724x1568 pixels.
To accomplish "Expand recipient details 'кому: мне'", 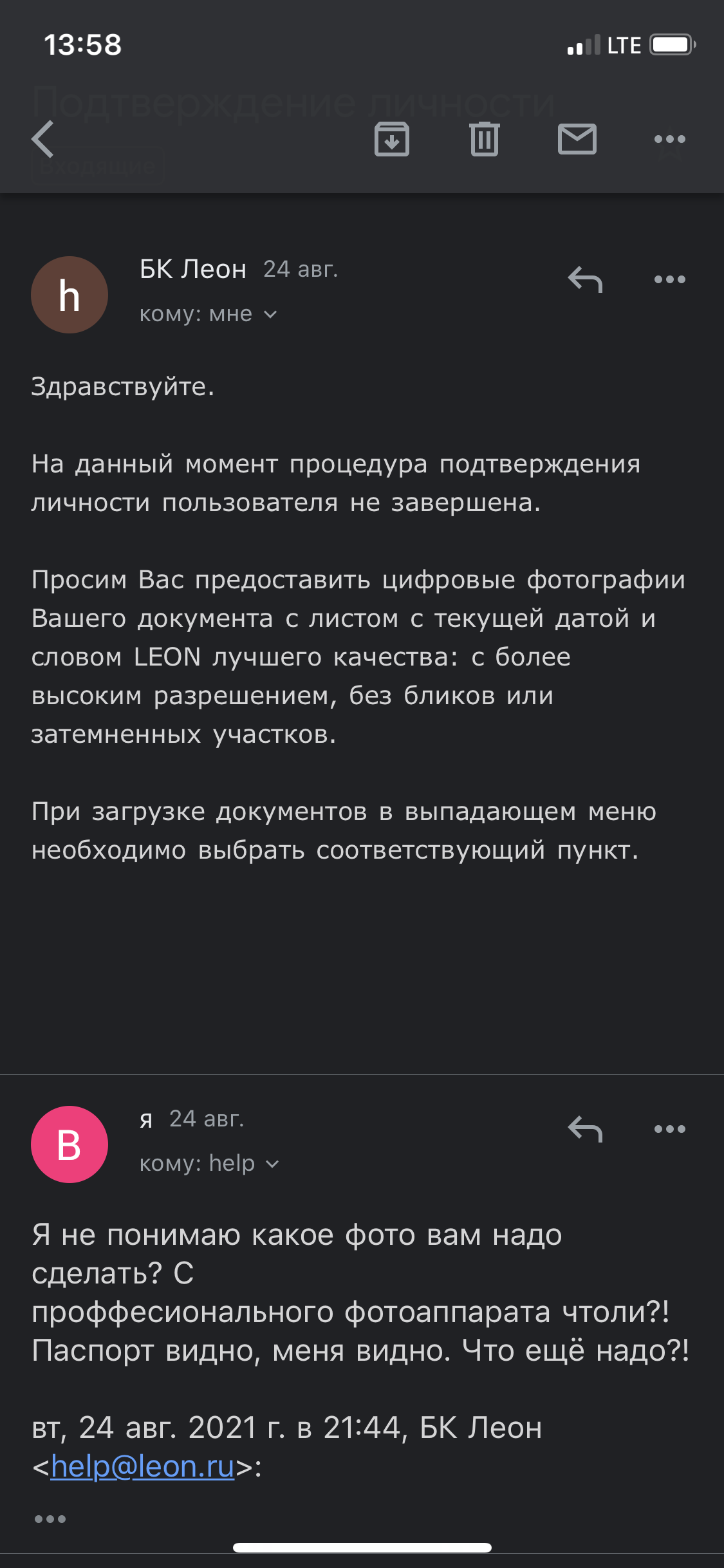I will click(208, 314).
